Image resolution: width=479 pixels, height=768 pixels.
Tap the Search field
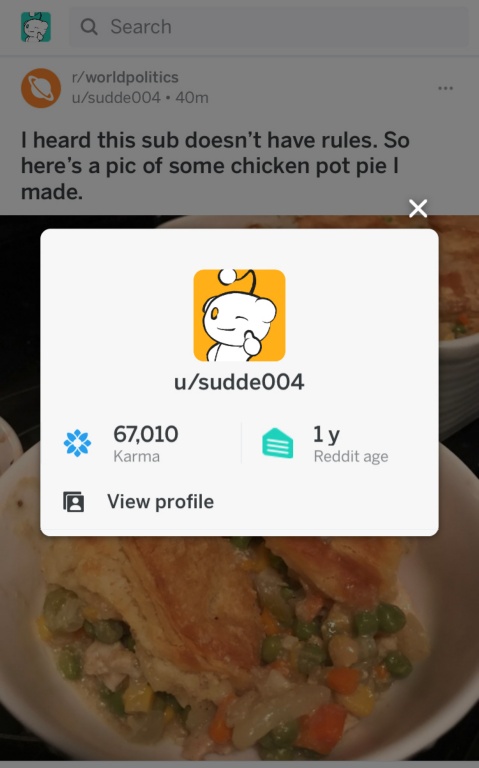(268, 27)
